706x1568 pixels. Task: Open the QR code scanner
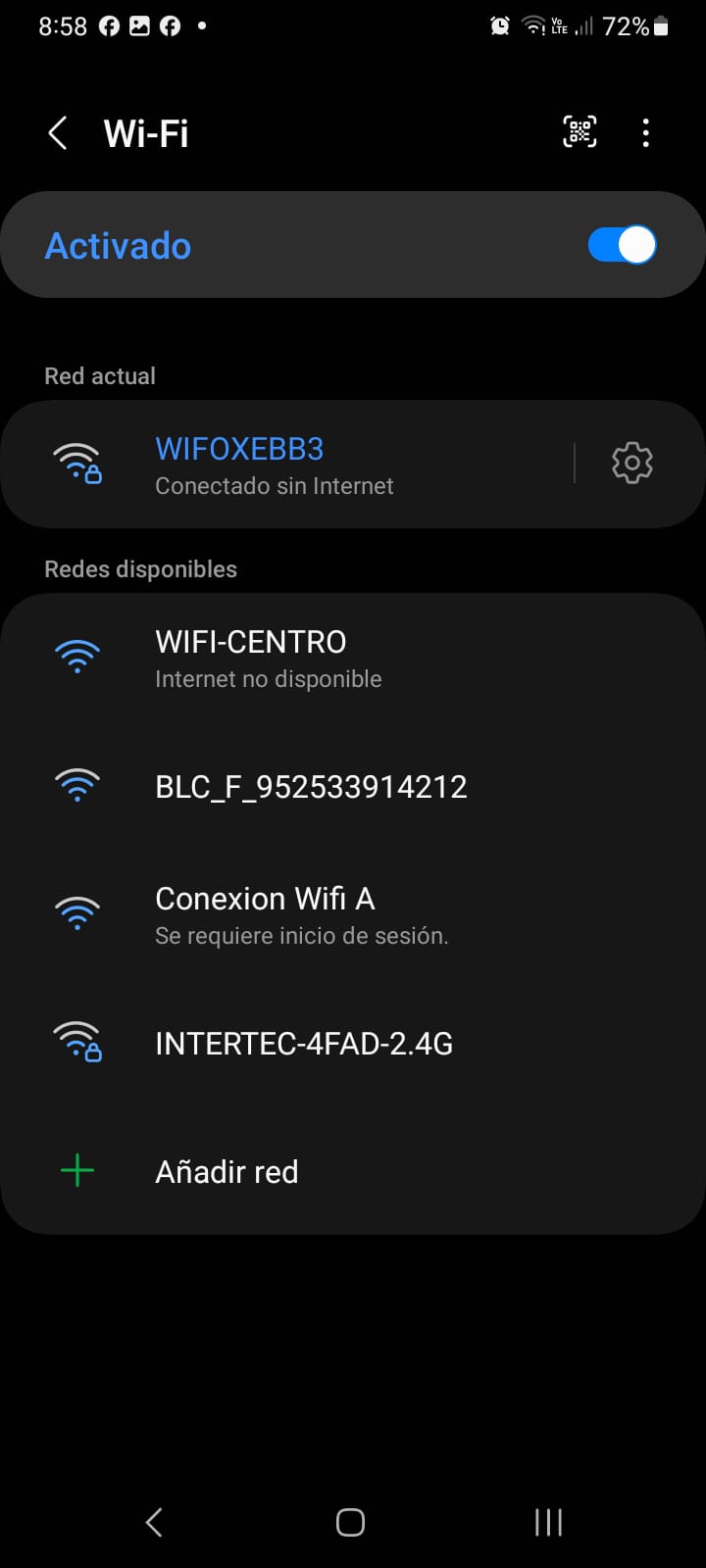click(580, 132)
